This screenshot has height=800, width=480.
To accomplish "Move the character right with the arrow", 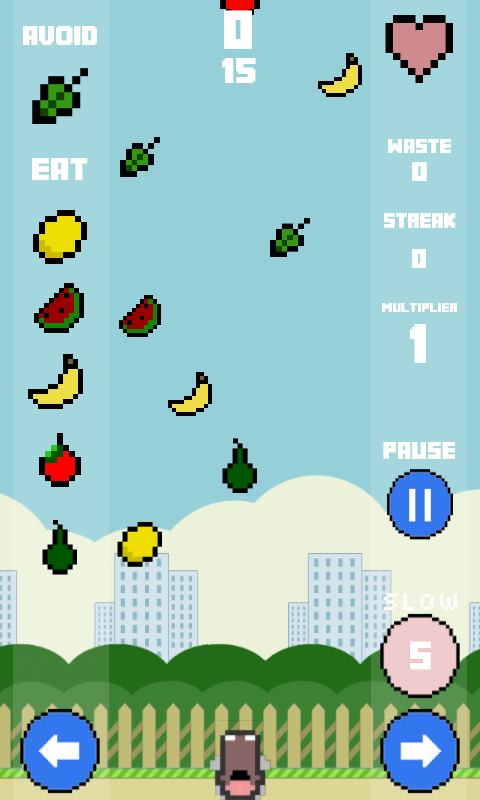I will 420,751.
